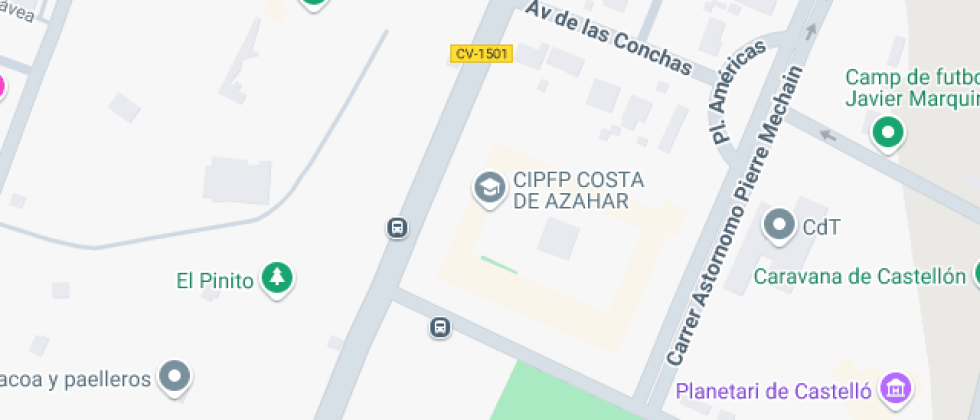The image size is (980, 420).
Task: Select the Camp de futbol Javier Marquina pin
Action: click(x=886, y=131)
